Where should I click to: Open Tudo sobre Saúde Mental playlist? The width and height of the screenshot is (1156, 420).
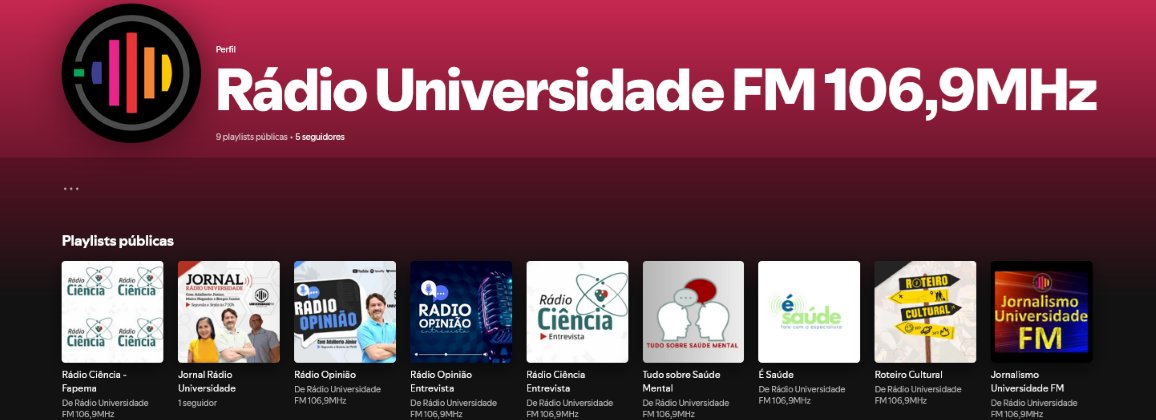click(x=693, y=311)
